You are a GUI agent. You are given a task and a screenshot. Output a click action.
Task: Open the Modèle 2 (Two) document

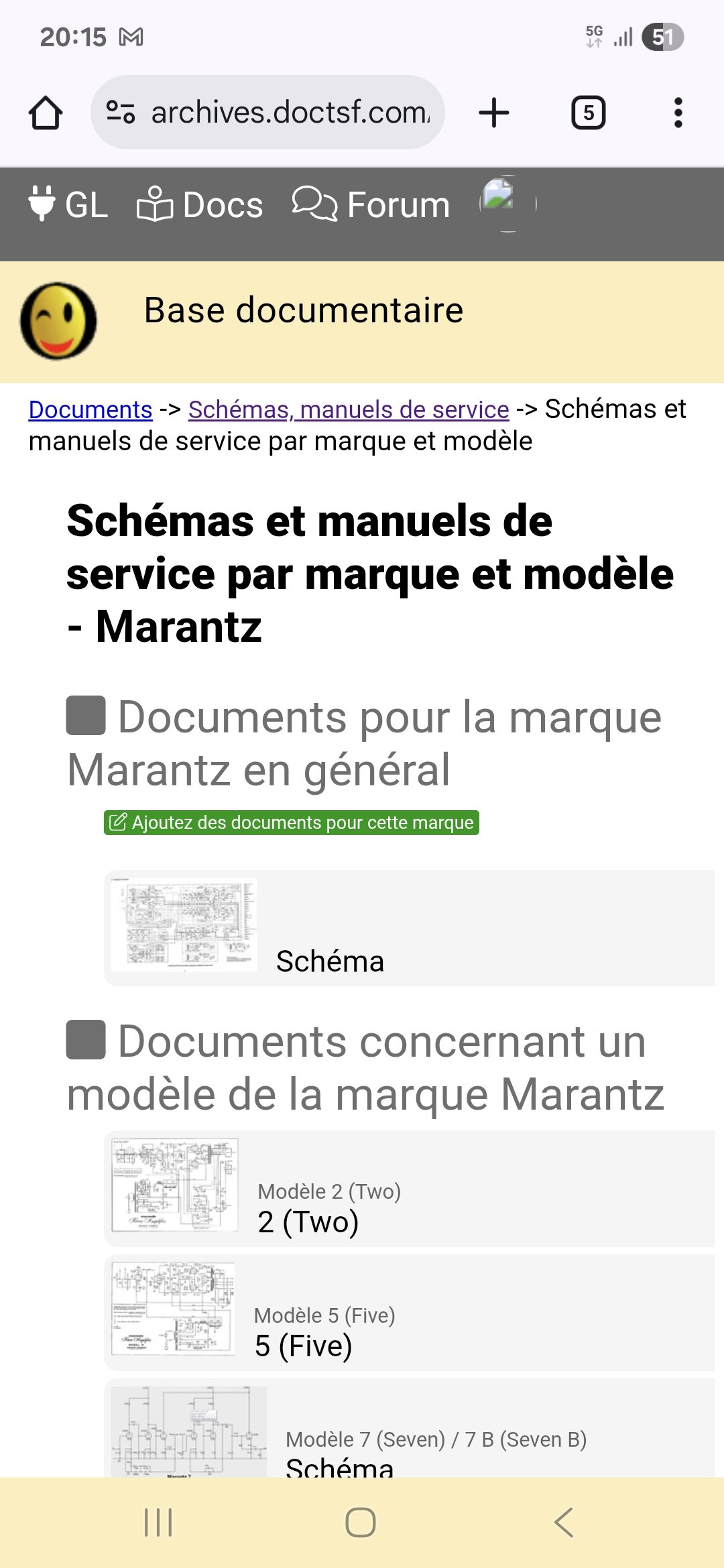[x=409, y=1189]
